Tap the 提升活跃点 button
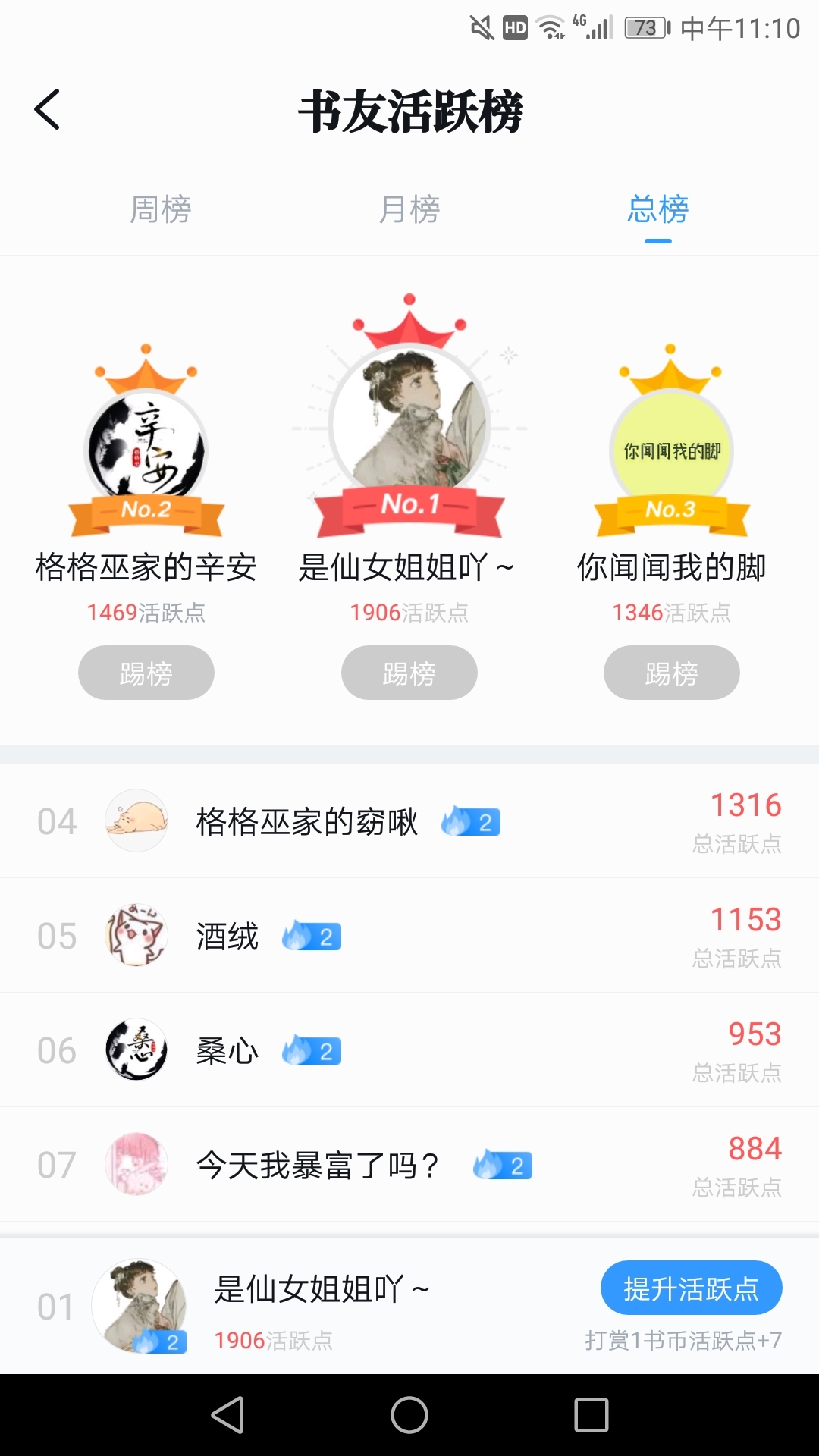This screenshot has height=1456, width=819. click(x=692, y=1288)
